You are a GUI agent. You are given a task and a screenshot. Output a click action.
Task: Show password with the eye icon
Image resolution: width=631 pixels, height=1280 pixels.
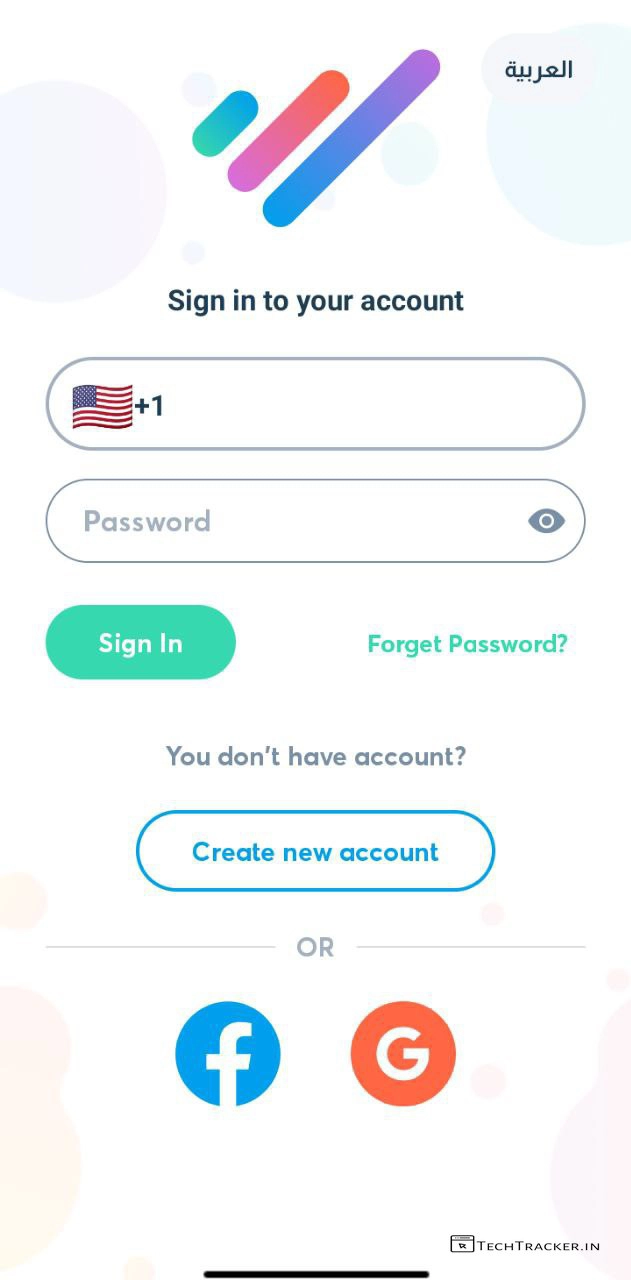pos(546,521)
